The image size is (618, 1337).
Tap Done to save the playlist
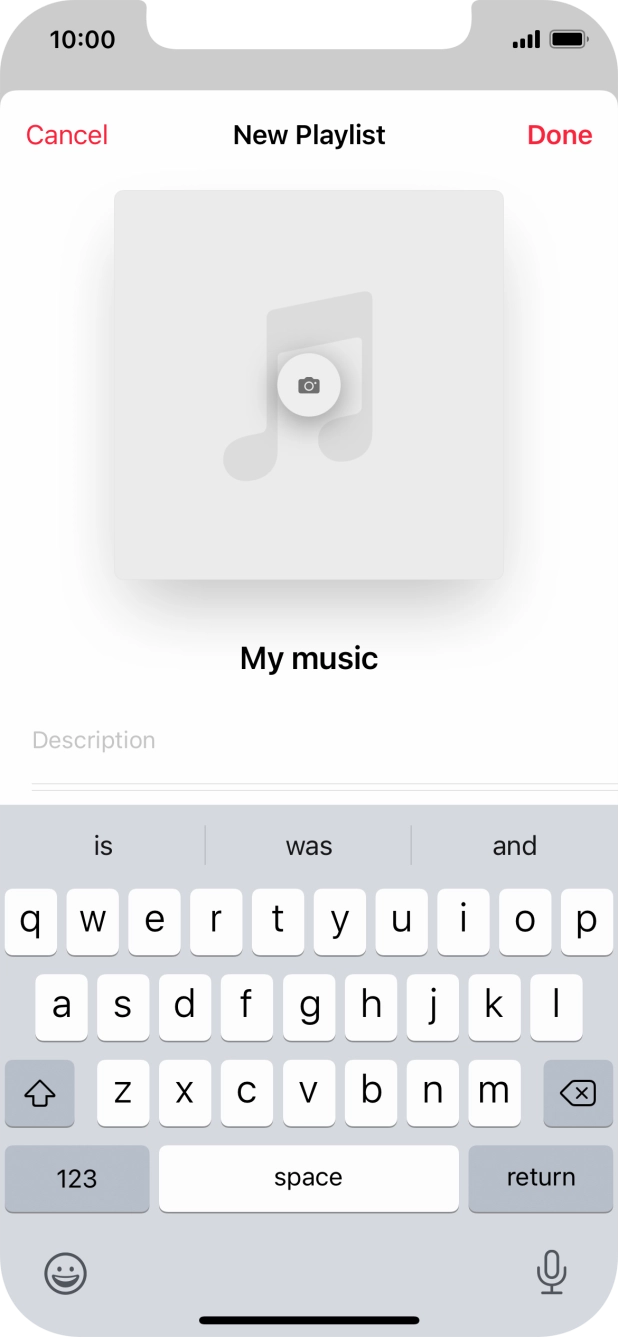(559, 135)
